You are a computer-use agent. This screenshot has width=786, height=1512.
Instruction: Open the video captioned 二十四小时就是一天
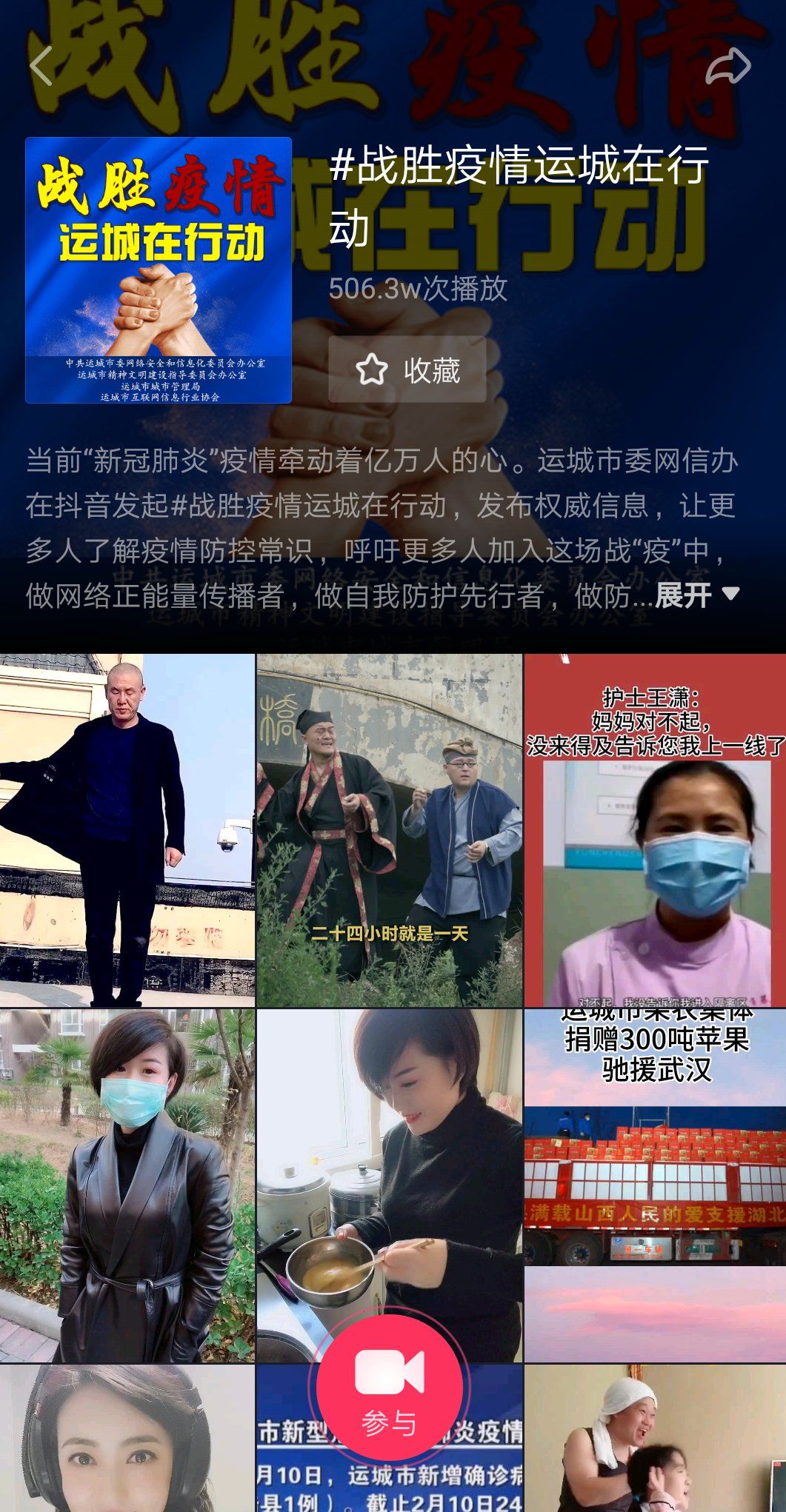[x=390, y=829]
